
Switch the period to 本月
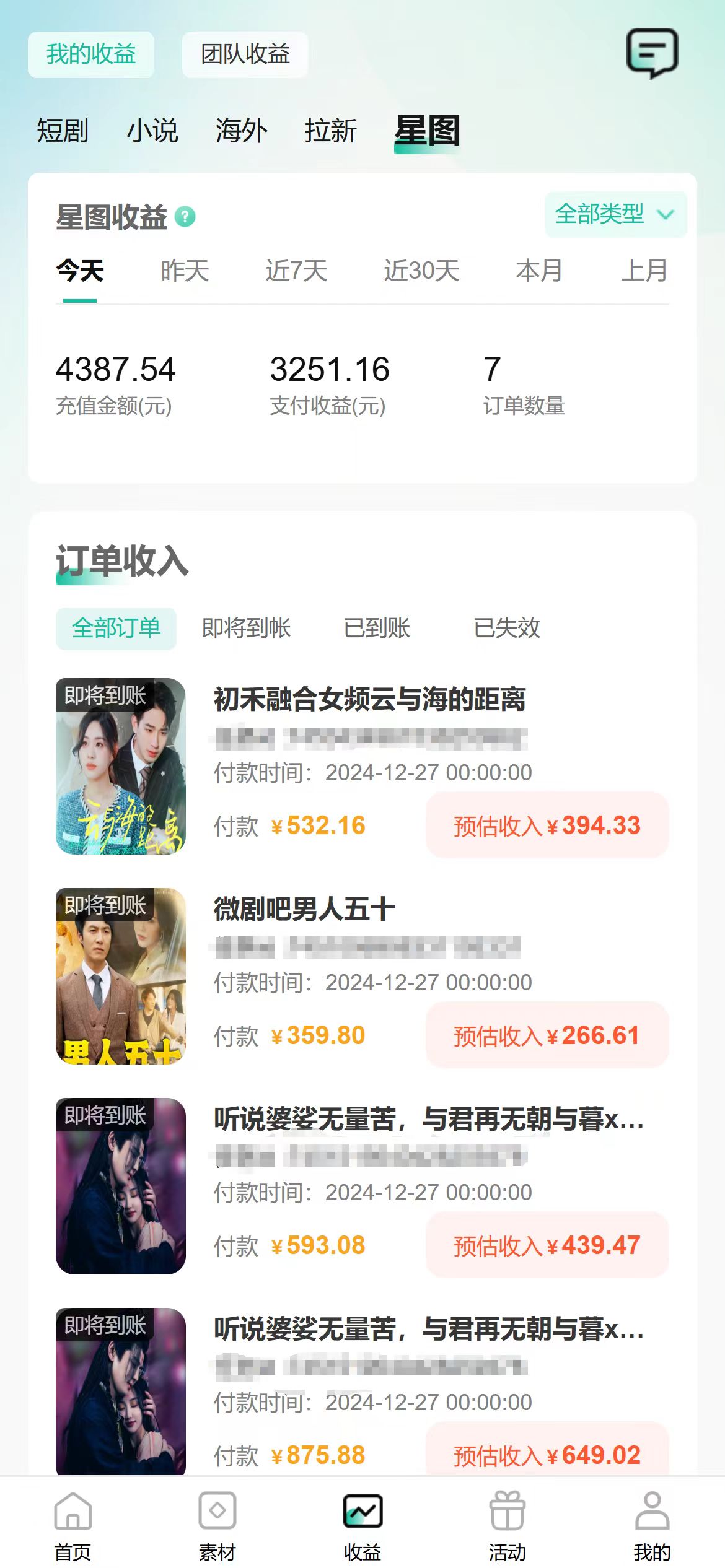coord(539,271)
